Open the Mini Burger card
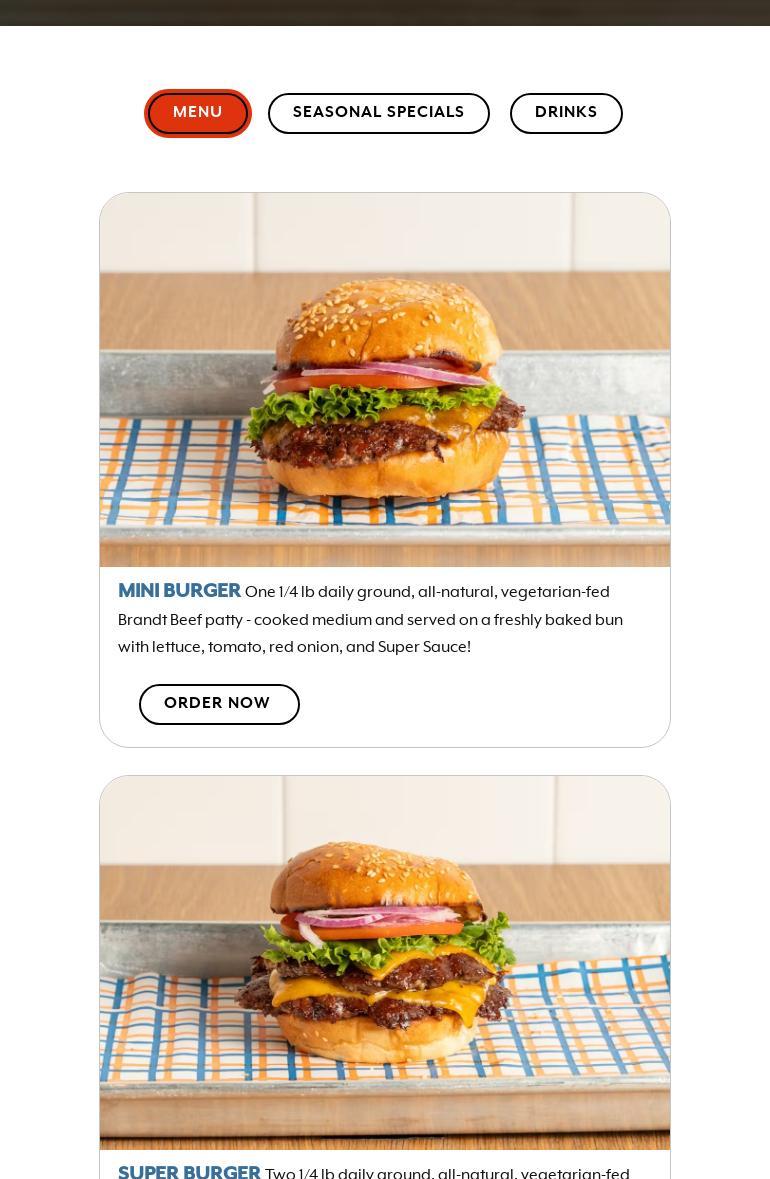The width and height of the screenshot is (770, 1179). click(384, 380)
